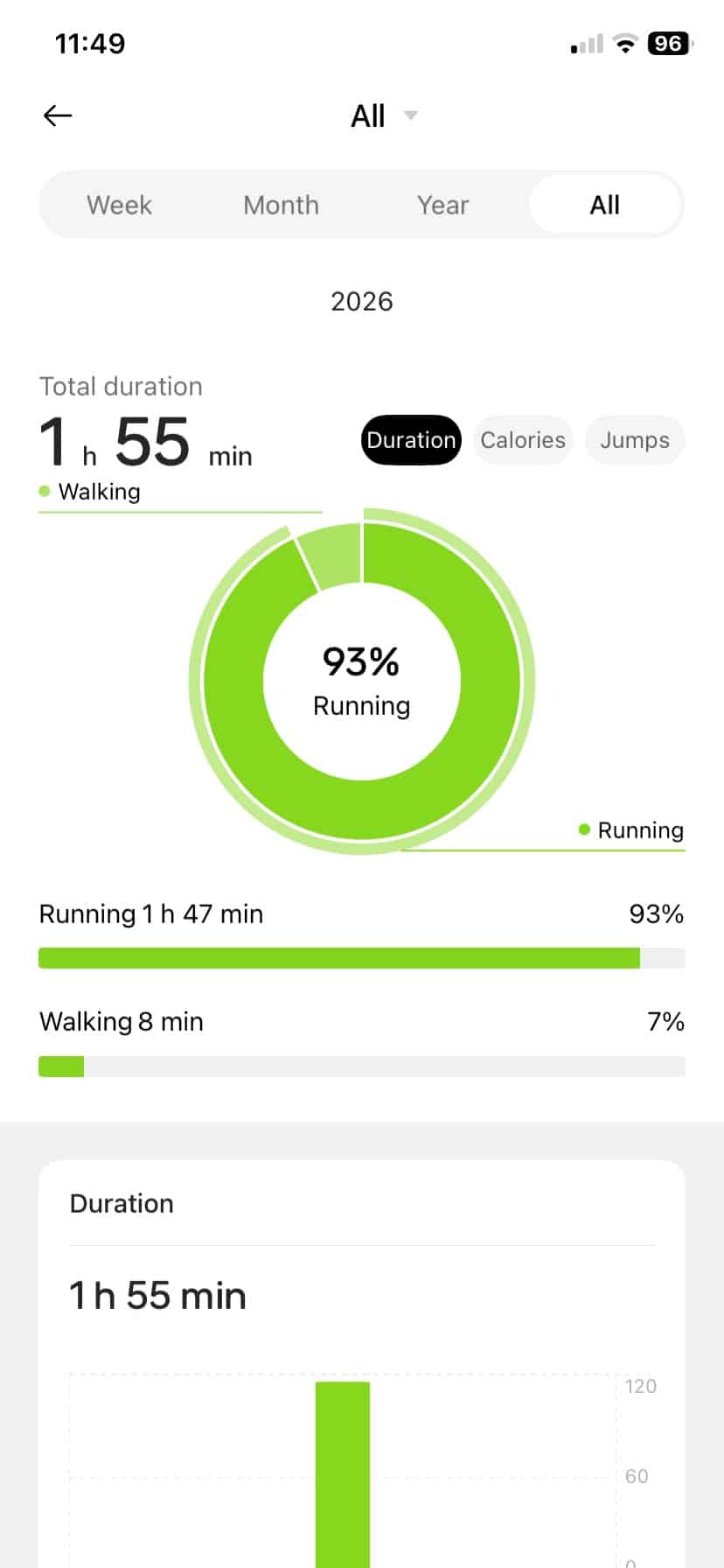
Task: Open the All activity type dropdown
Action: point(384,115)
